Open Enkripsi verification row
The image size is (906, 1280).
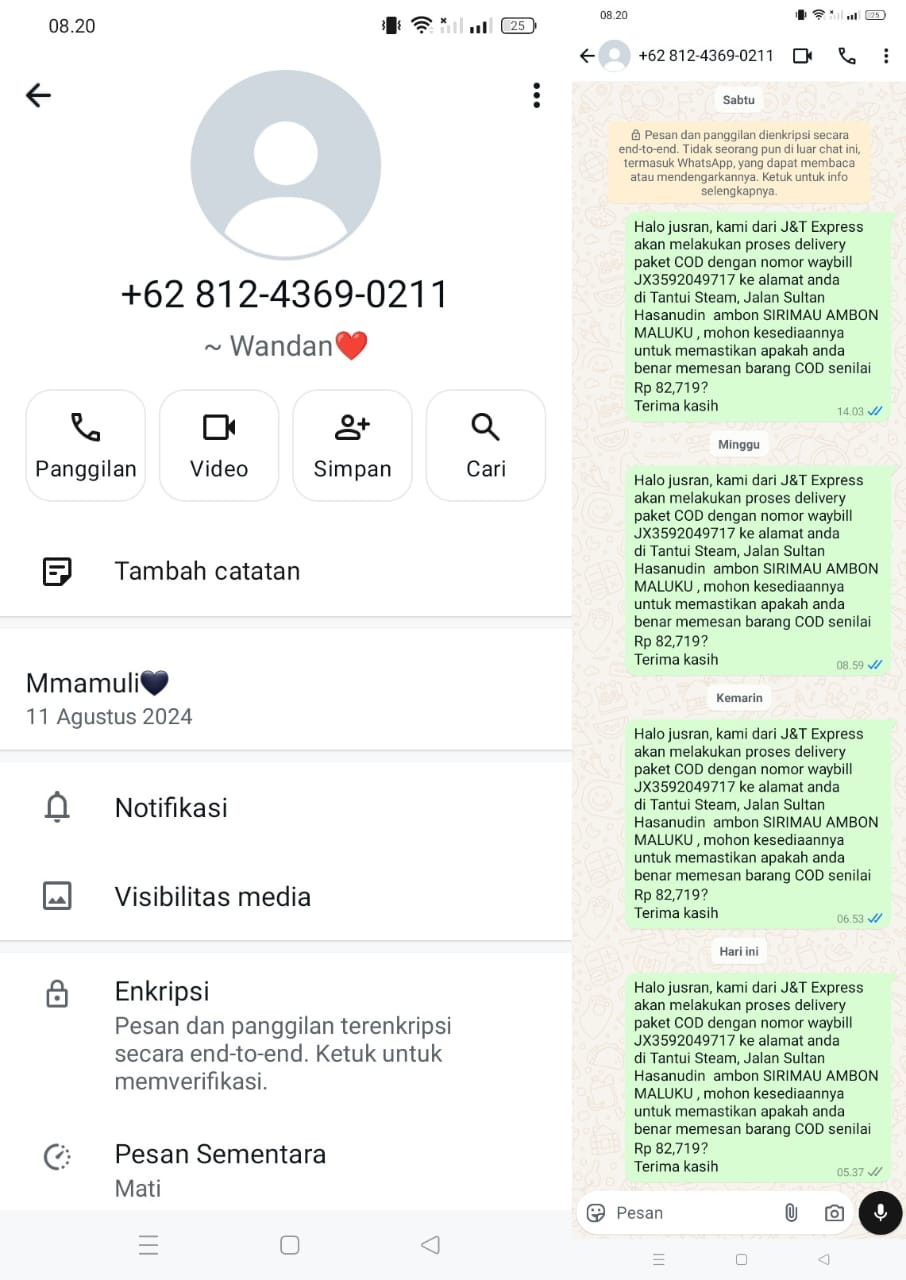pos(286,1036)
